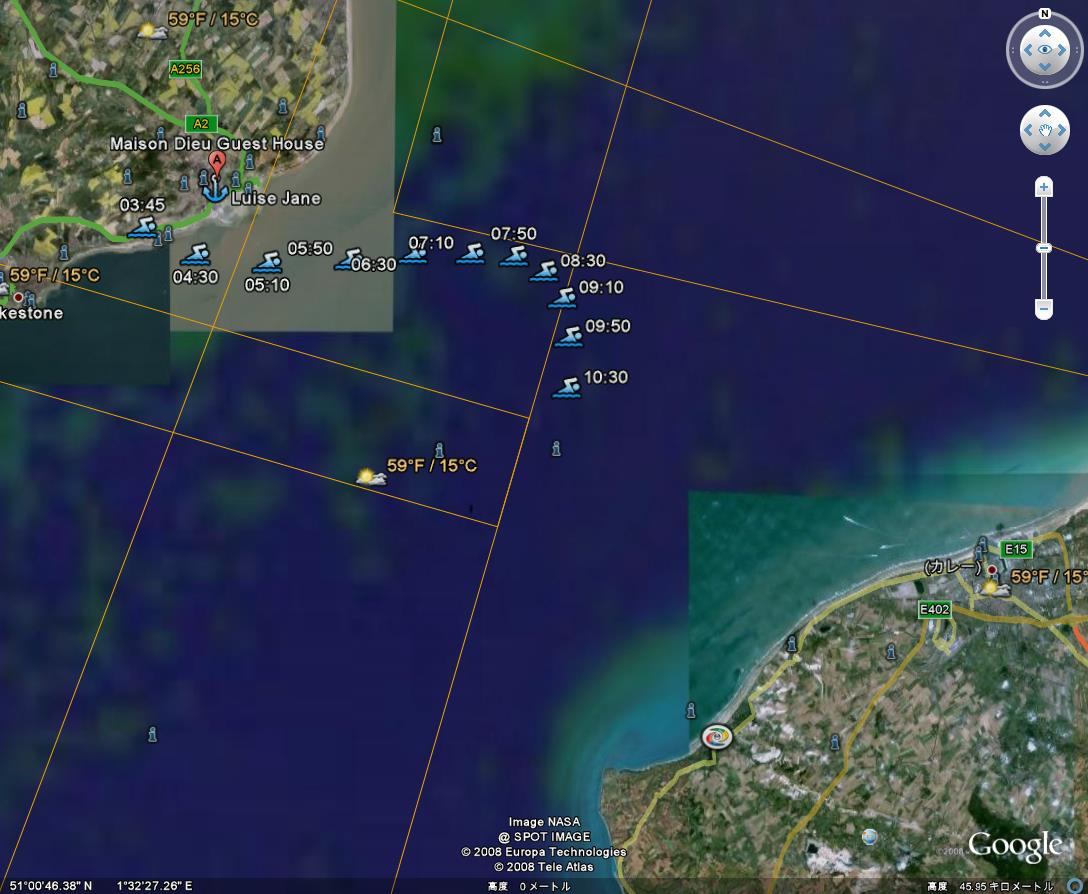Select the 03:45 swimmer placemark

point(145,228)
